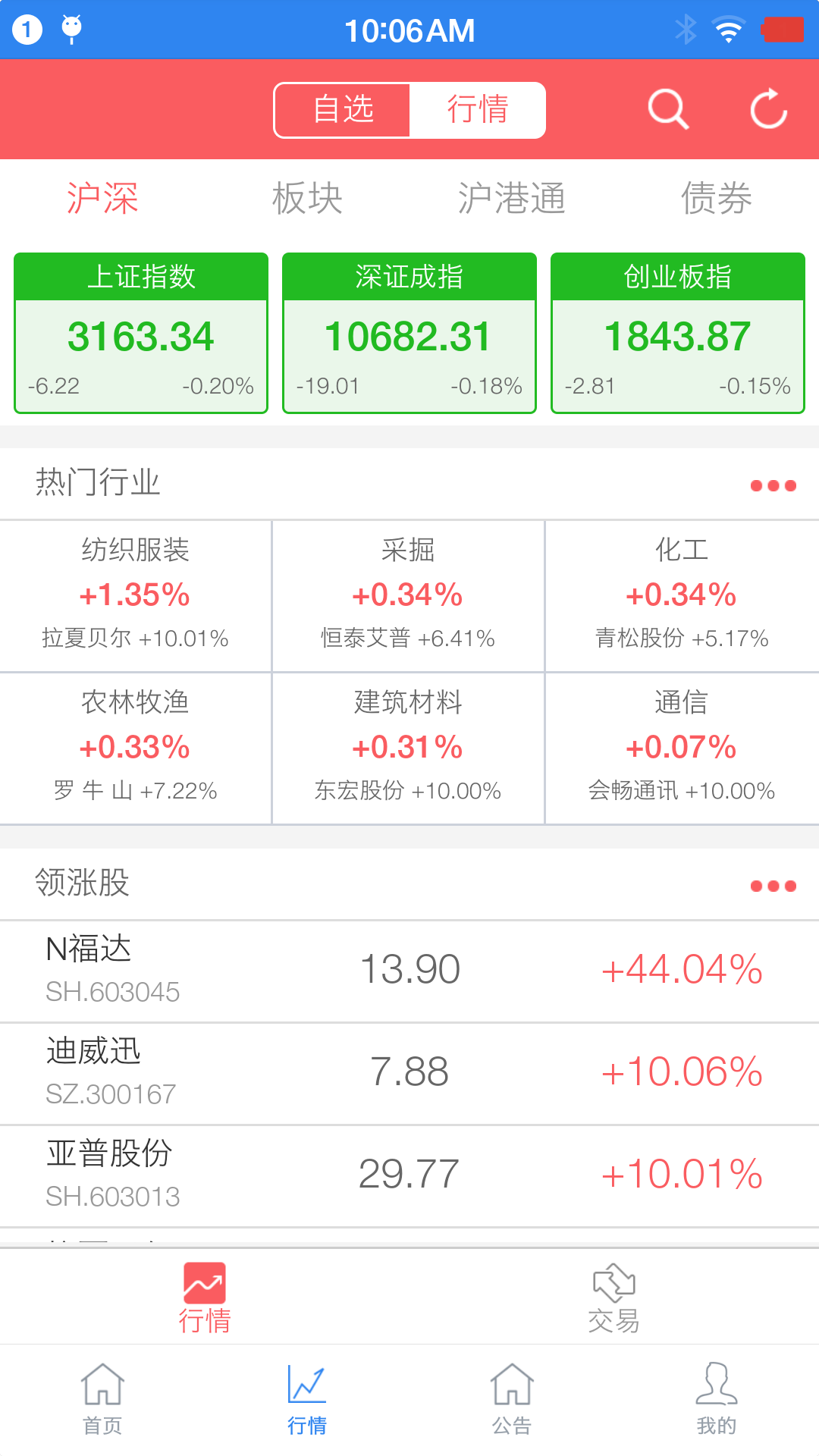Open the 我的 tab
This screenshot has width=819, height=1456.
pyautogui.click(x=716, y=1399)
